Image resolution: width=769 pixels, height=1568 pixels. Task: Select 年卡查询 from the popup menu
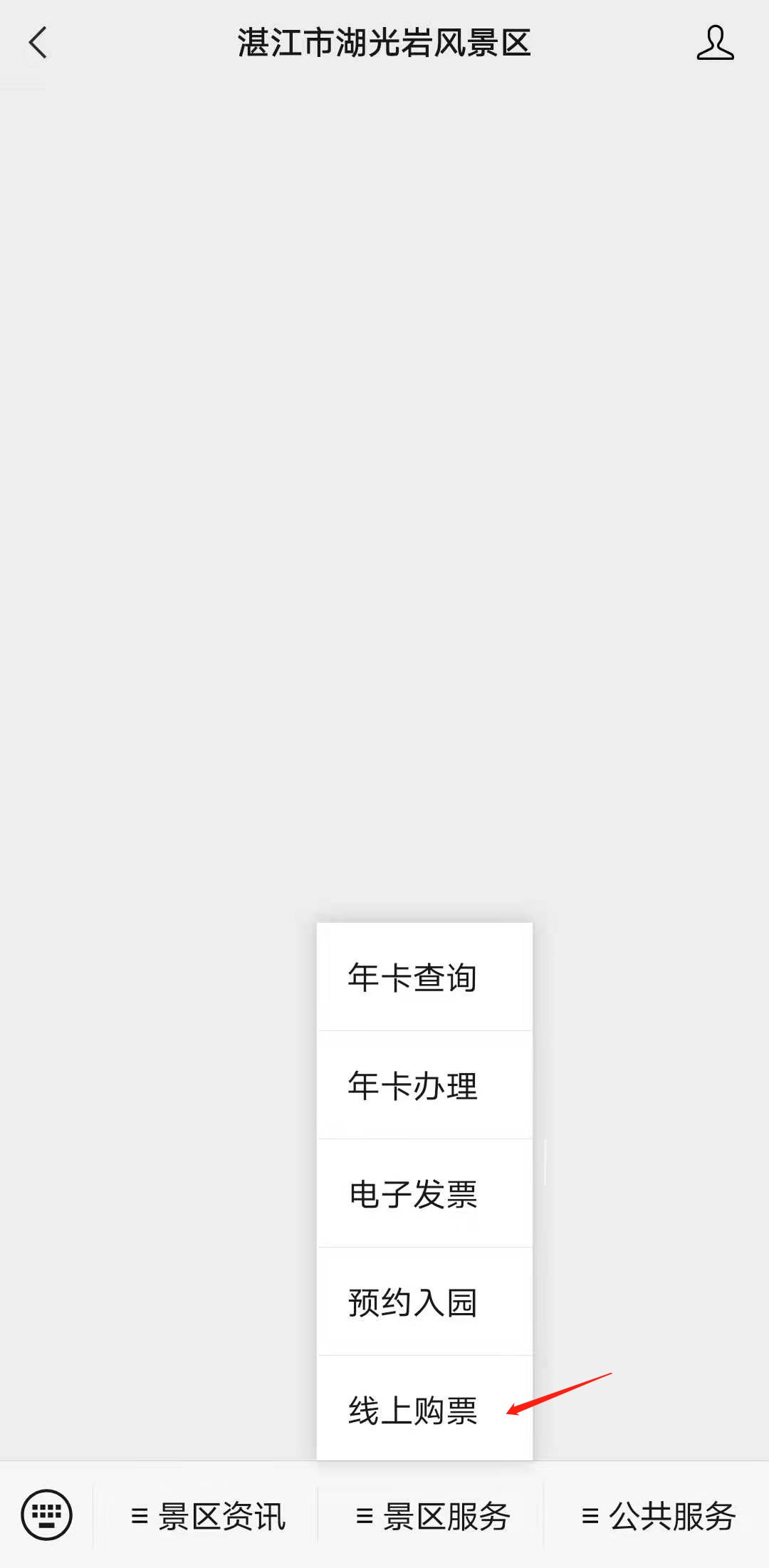click(x=424, y=977)
